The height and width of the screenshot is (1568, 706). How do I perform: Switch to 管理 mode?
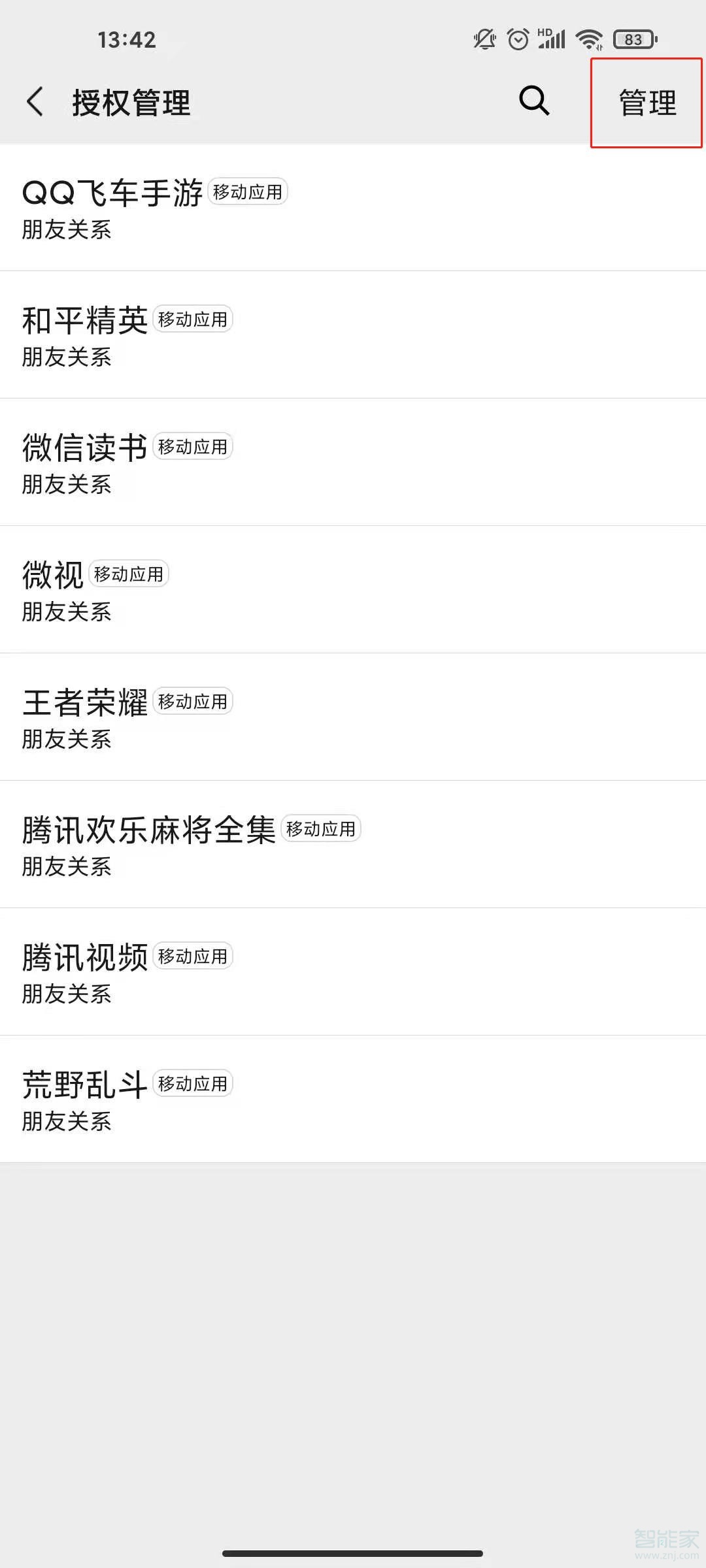click(x=646, y=103)
